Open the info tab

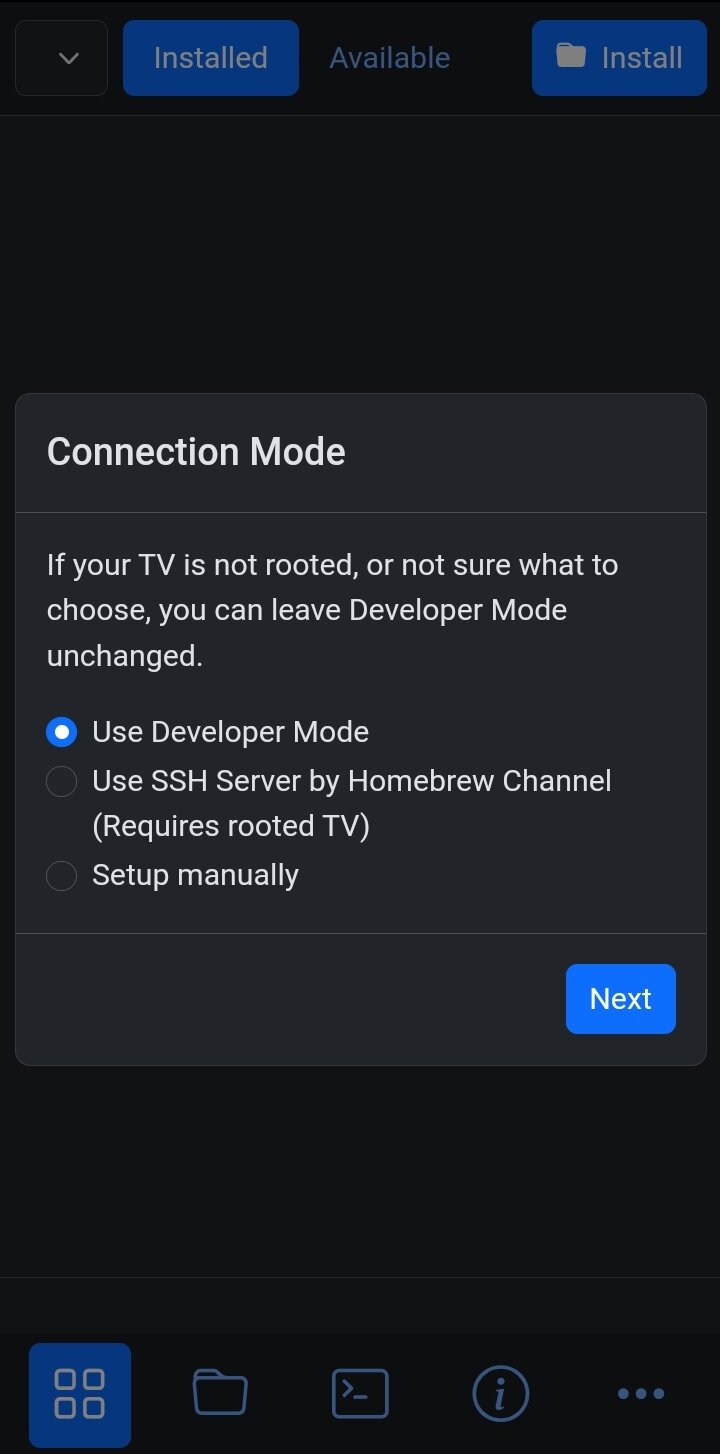coord(500,1394)
